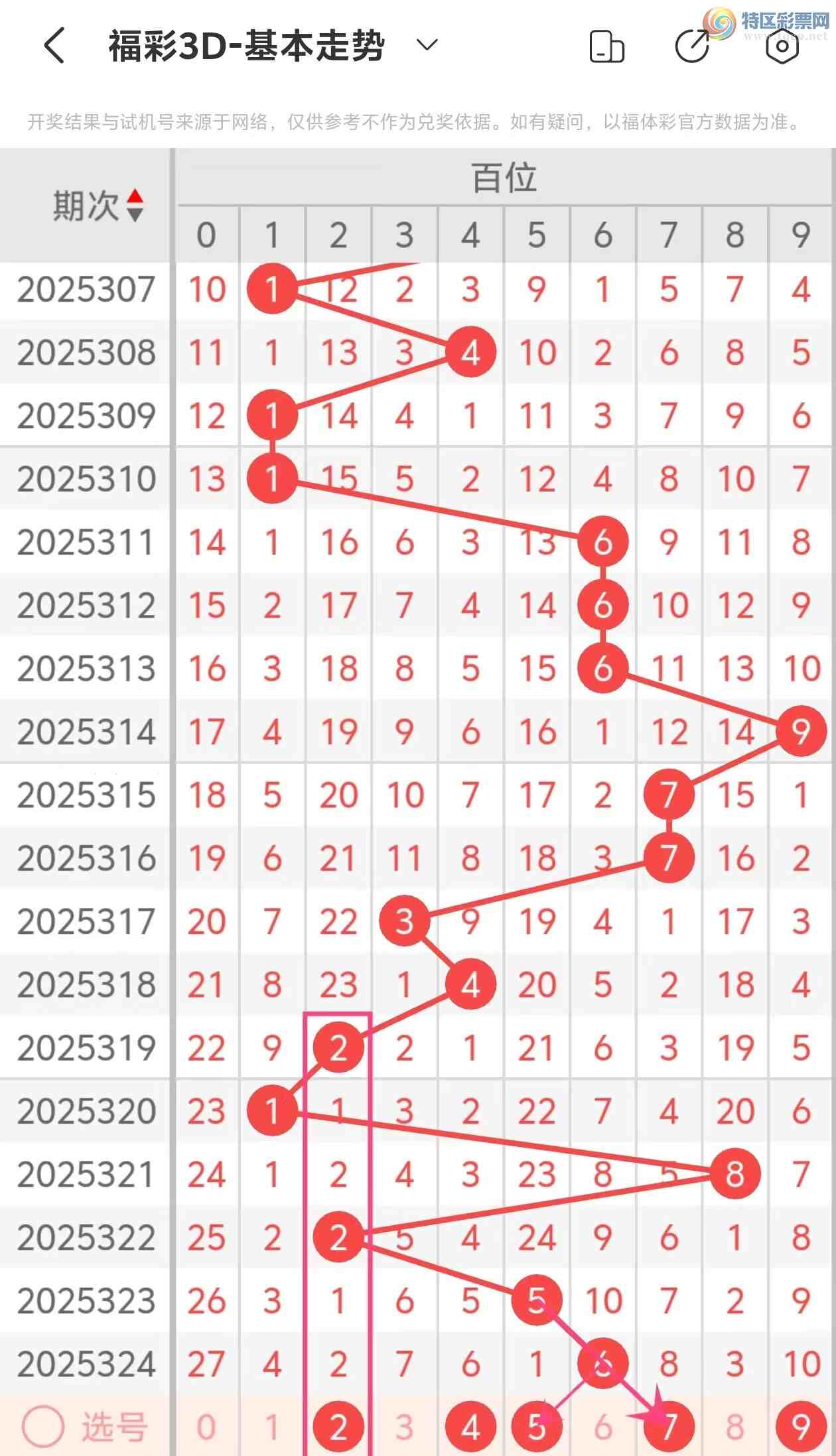Choose number 6 in the 选号 row
Viewport: 836px width, 1456px height.
tap(602, 1426)
